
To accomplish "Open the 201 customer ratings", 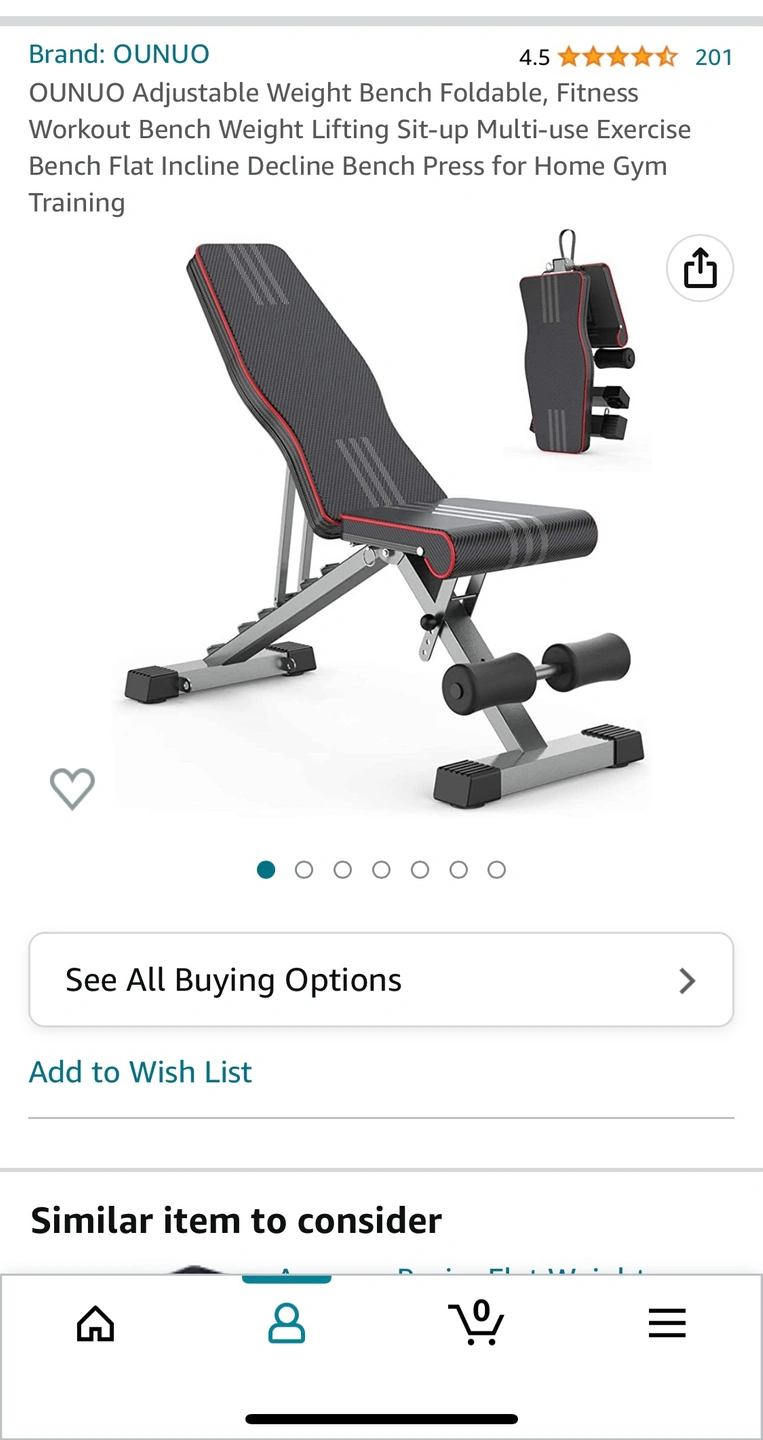I will (x=714, y=57).
